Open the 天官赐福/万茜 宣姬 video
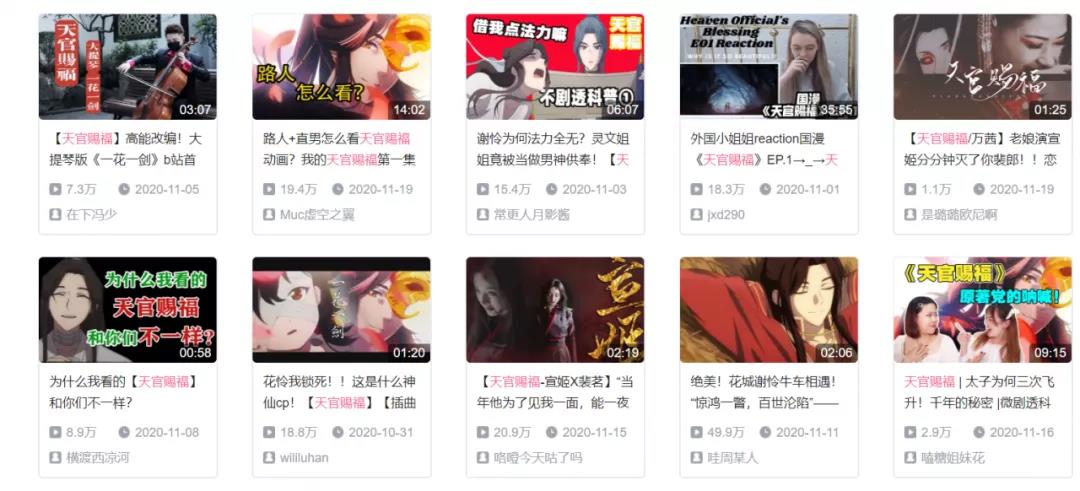Viewport: 1080px width, 491px height. (982, 67)
